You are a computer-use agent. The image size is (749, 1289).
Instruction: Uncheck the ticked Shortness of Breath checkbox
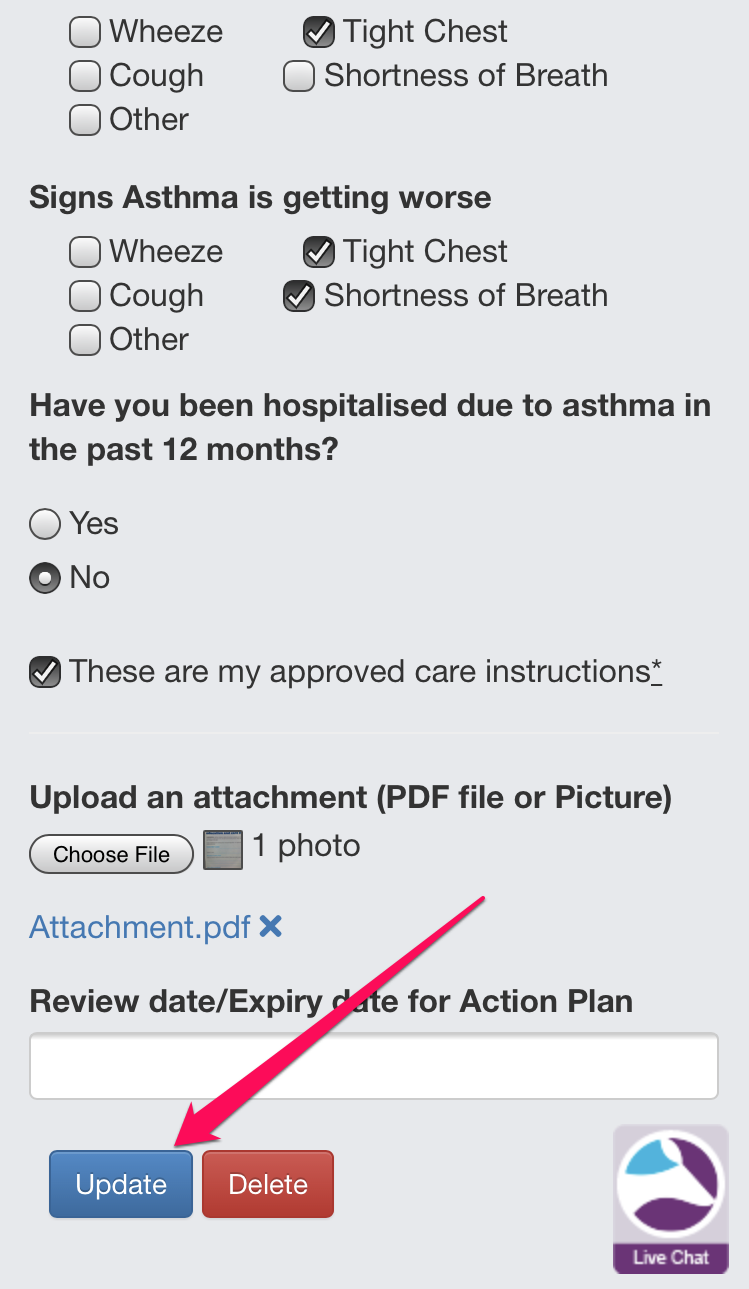[x=299, y=296]
